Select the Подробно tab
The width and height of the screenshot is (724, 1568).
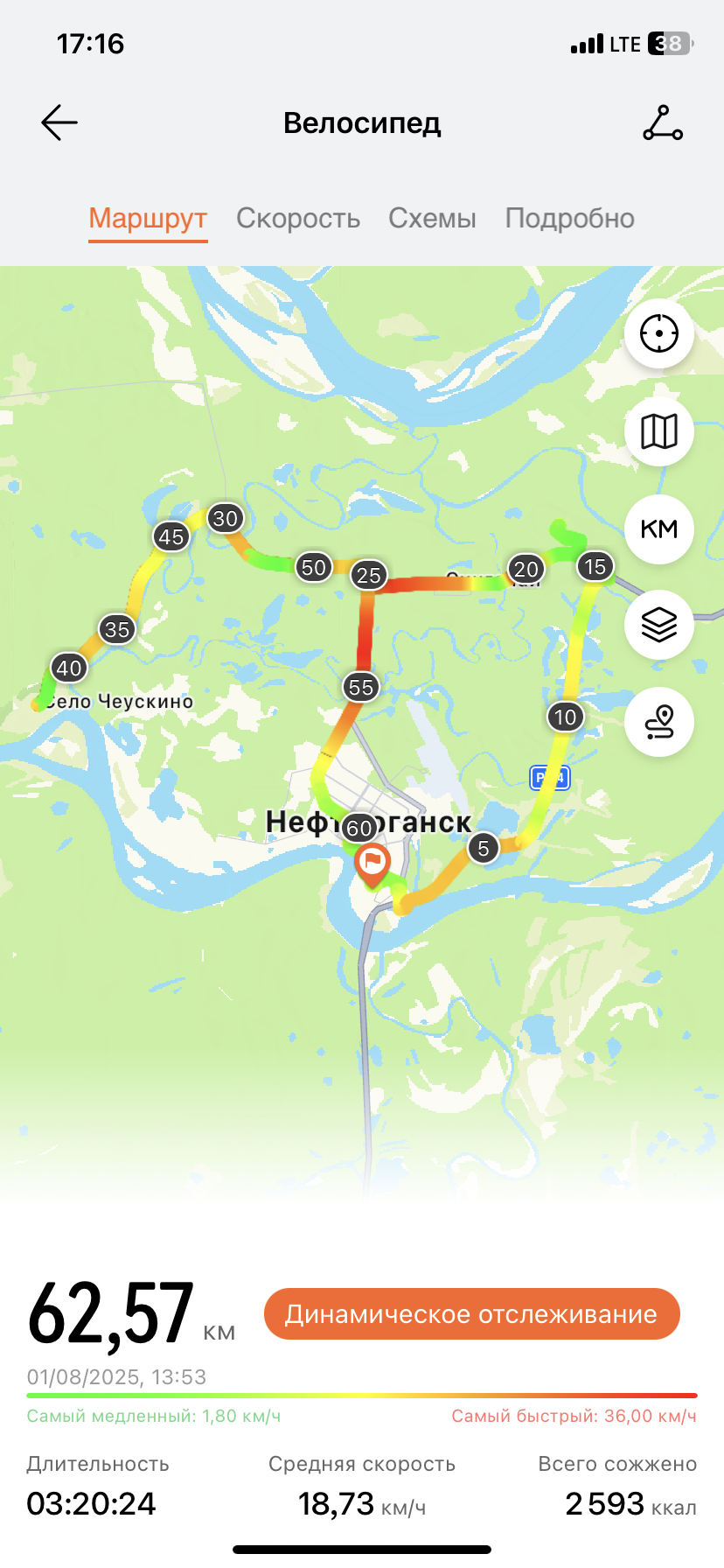coord(570,218)
